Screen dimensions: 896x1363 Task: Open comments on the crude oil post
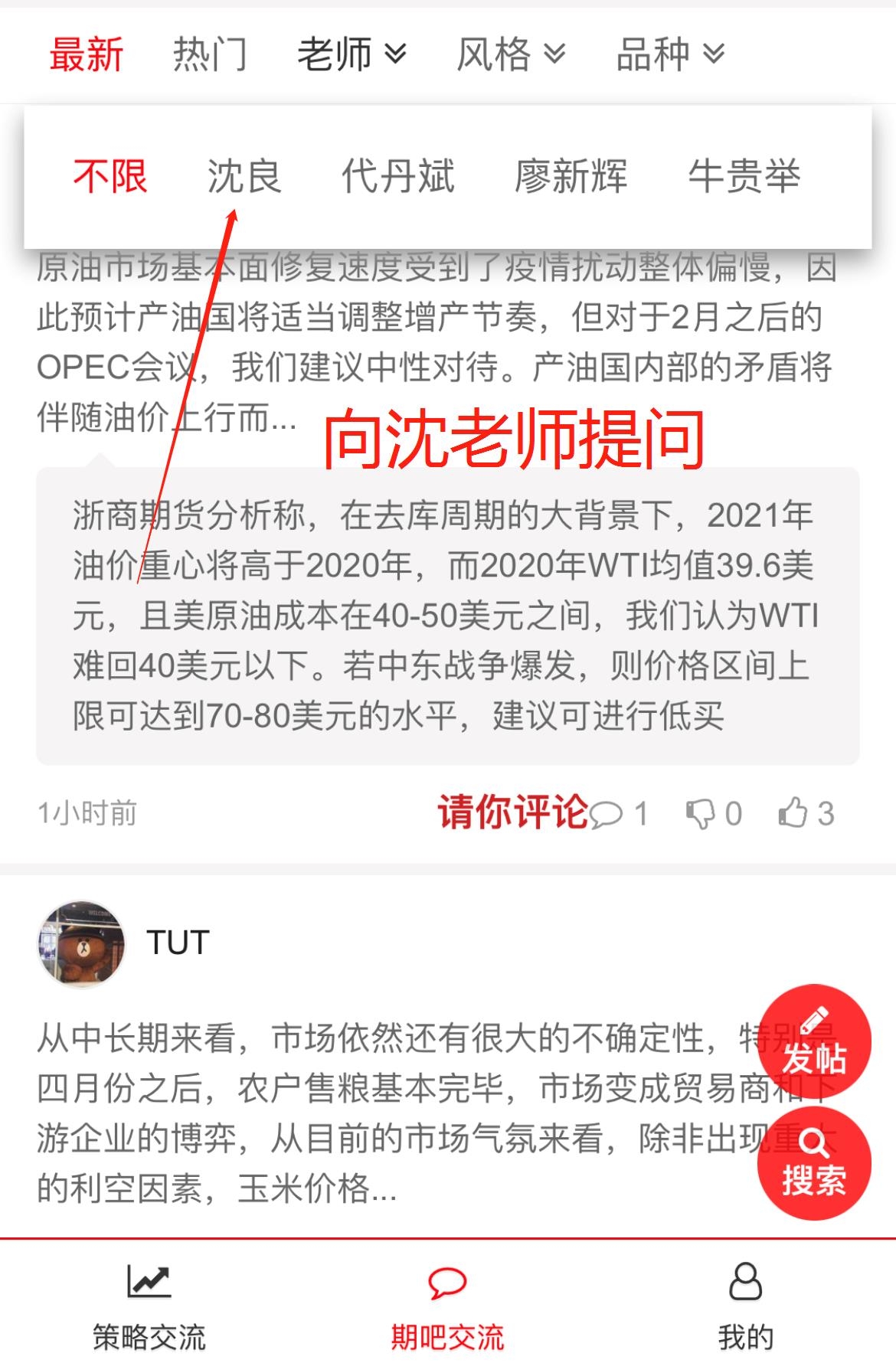619,813
